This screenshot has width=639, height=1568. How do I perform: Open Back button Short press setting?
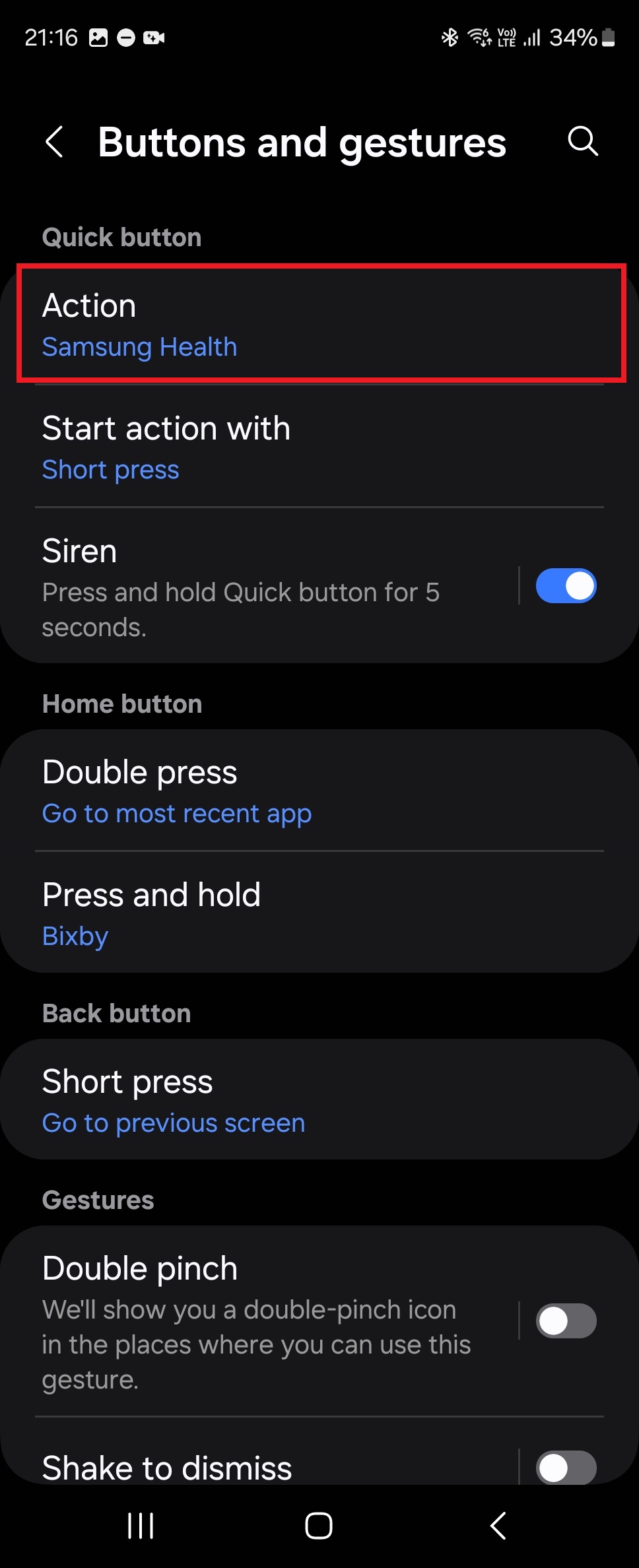pyautogui.click(x=321, y=1101)
